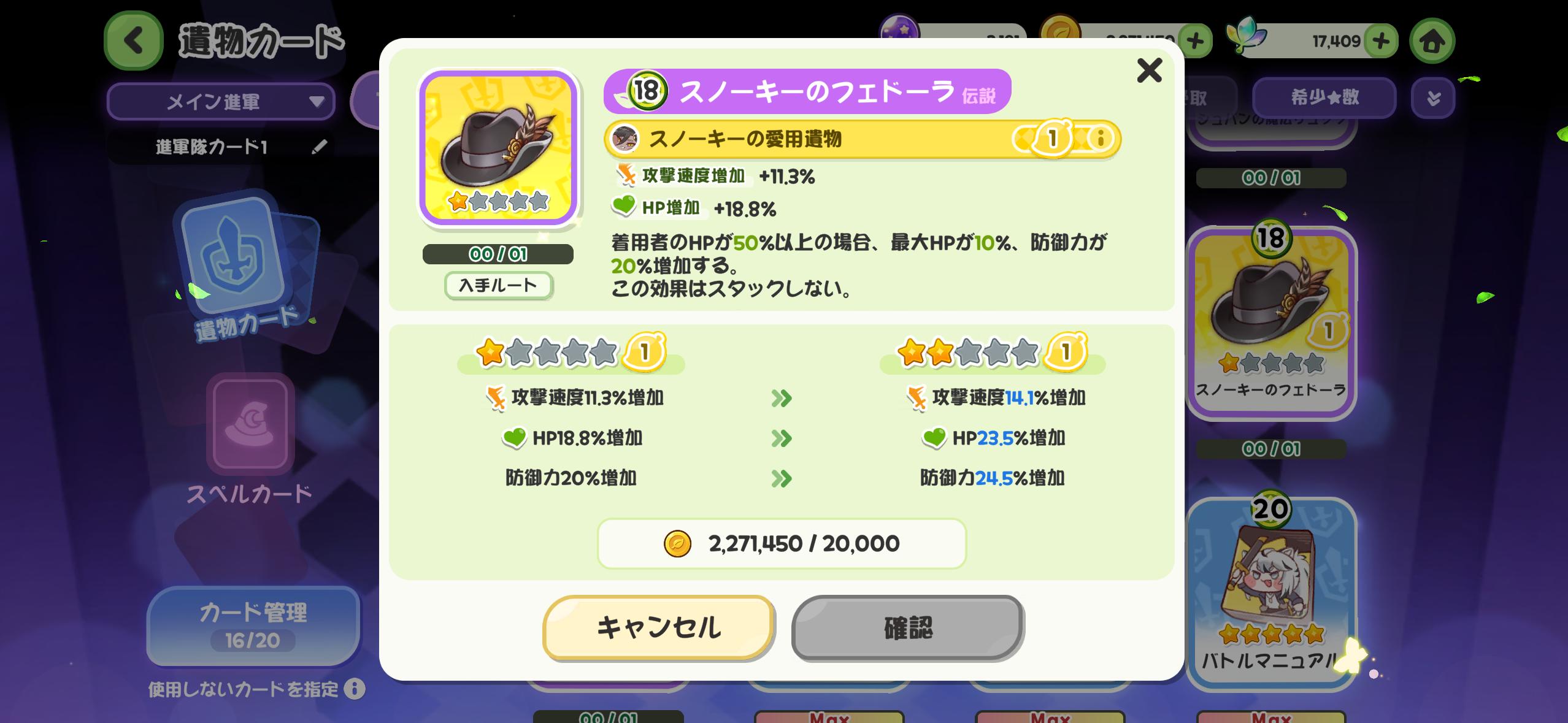Add more gold coins with the plus

(x=1195, y=41)
